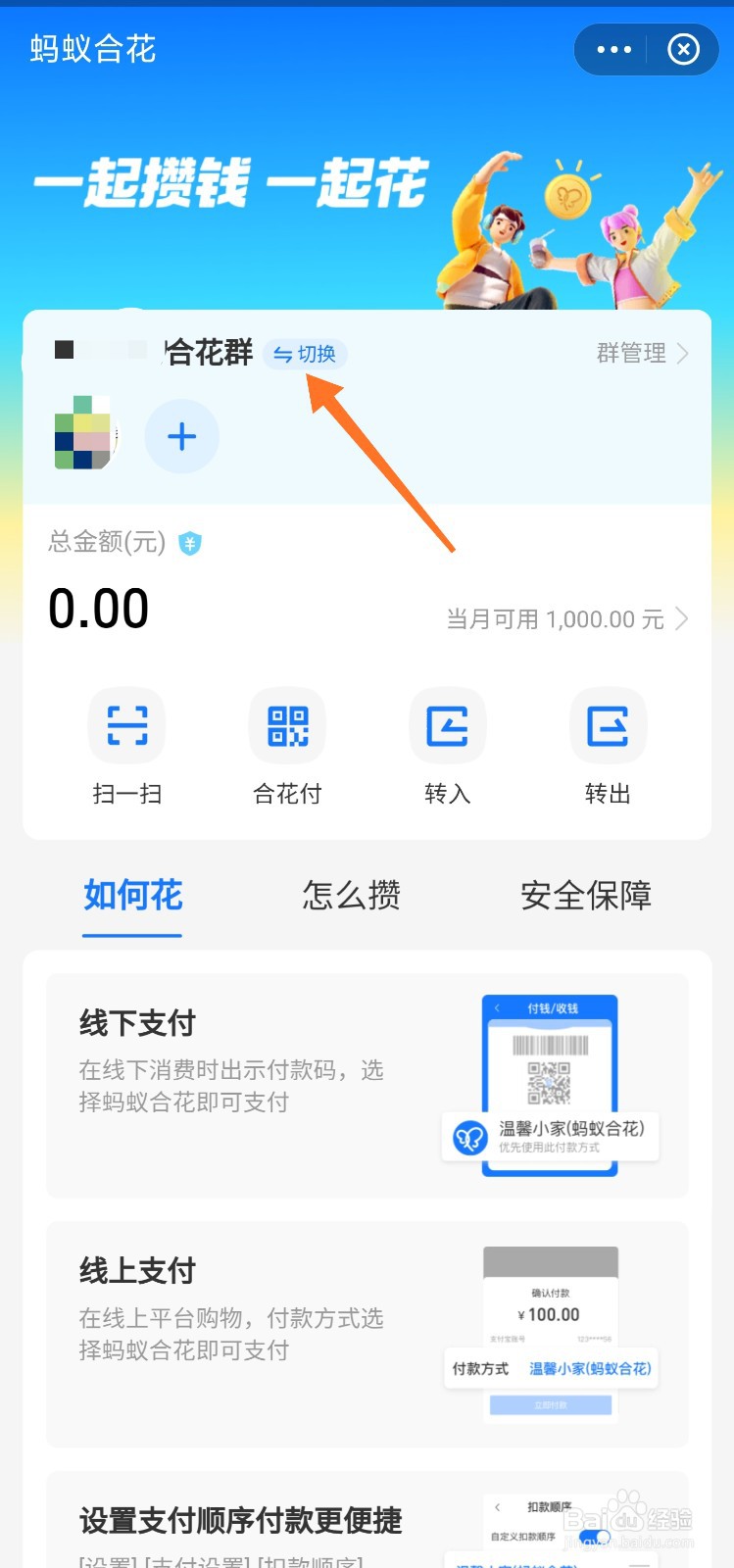734x1568 pixels.
Task: Tap the 转出 transfer-out icon
Action: [x=608, y=725]
